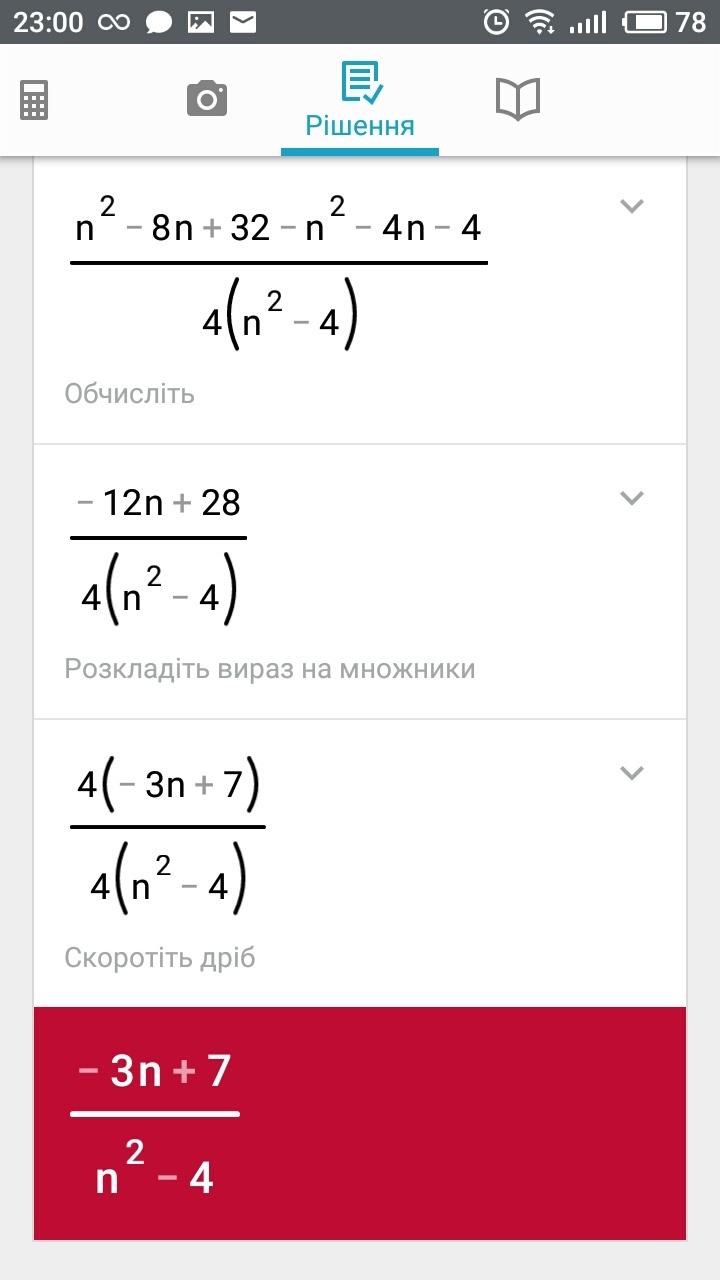This screenshot has height=1280, width=720.
Task: Select the Рішення tab
Action: coord(360,100)
